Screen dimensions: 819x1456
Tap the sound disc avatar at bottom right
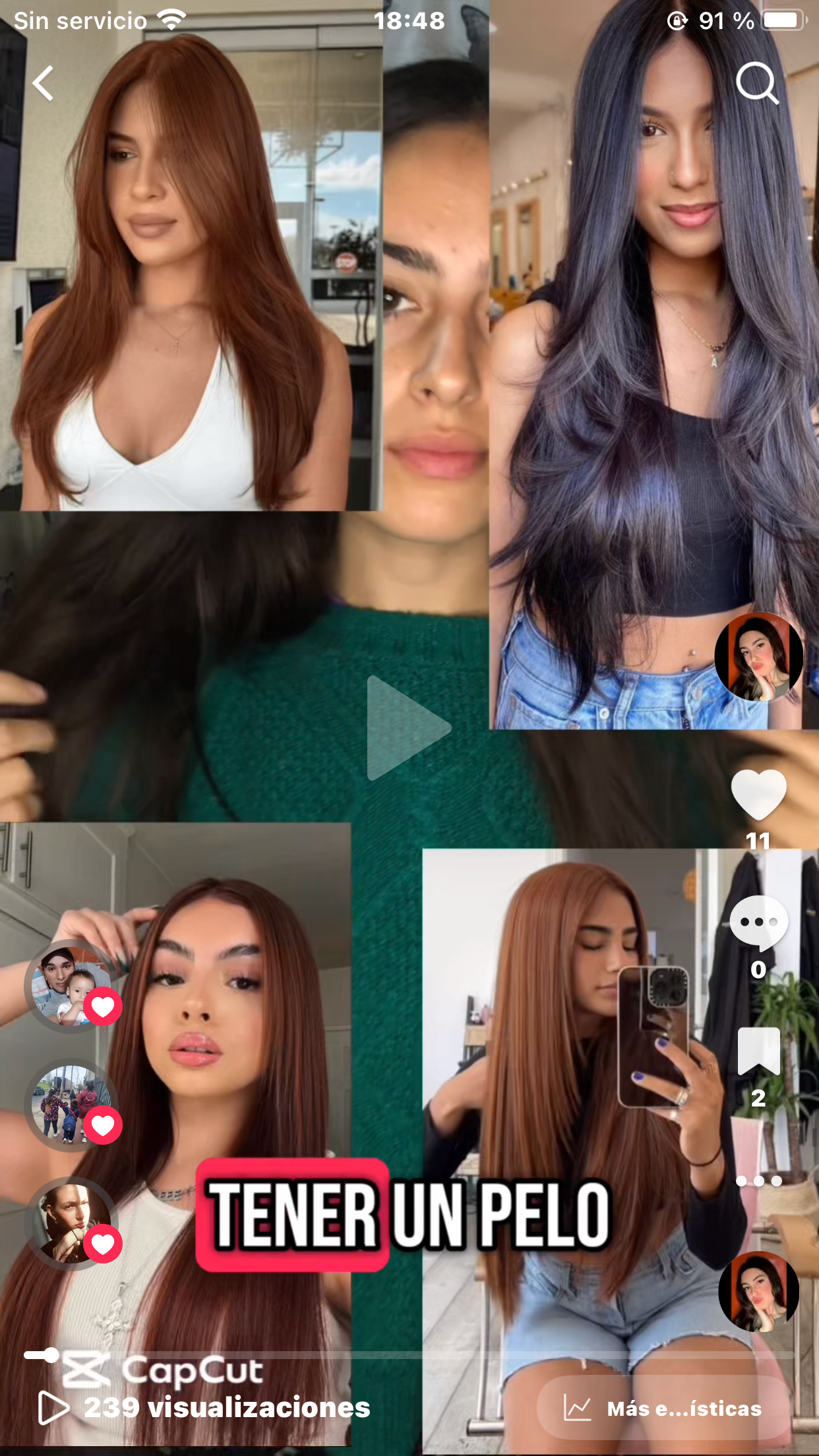pos(758,1291)
